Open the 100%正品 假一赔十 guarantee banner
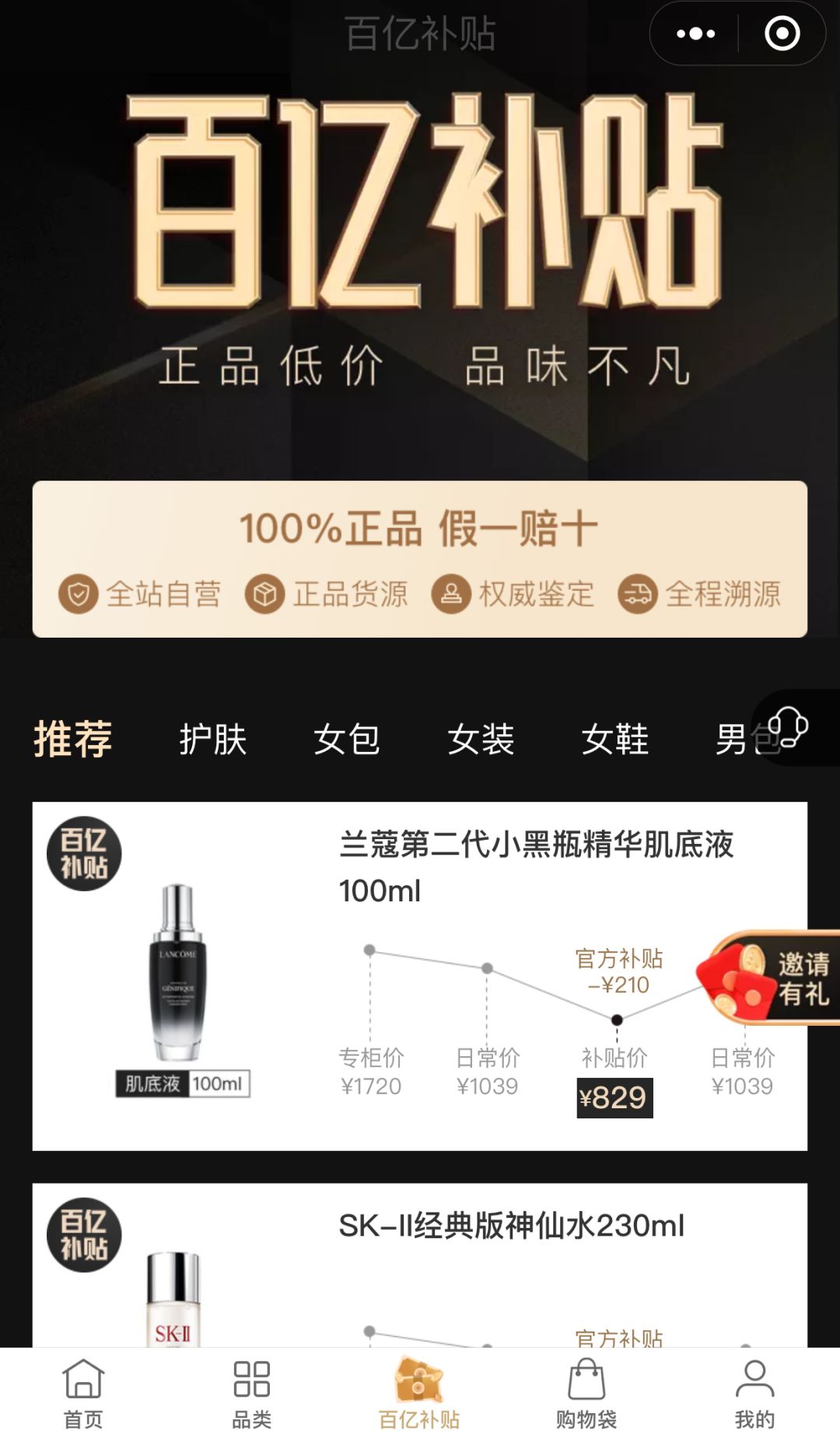Image resolution: width=840 pixels, height=1445 pixels. (419, 558)
